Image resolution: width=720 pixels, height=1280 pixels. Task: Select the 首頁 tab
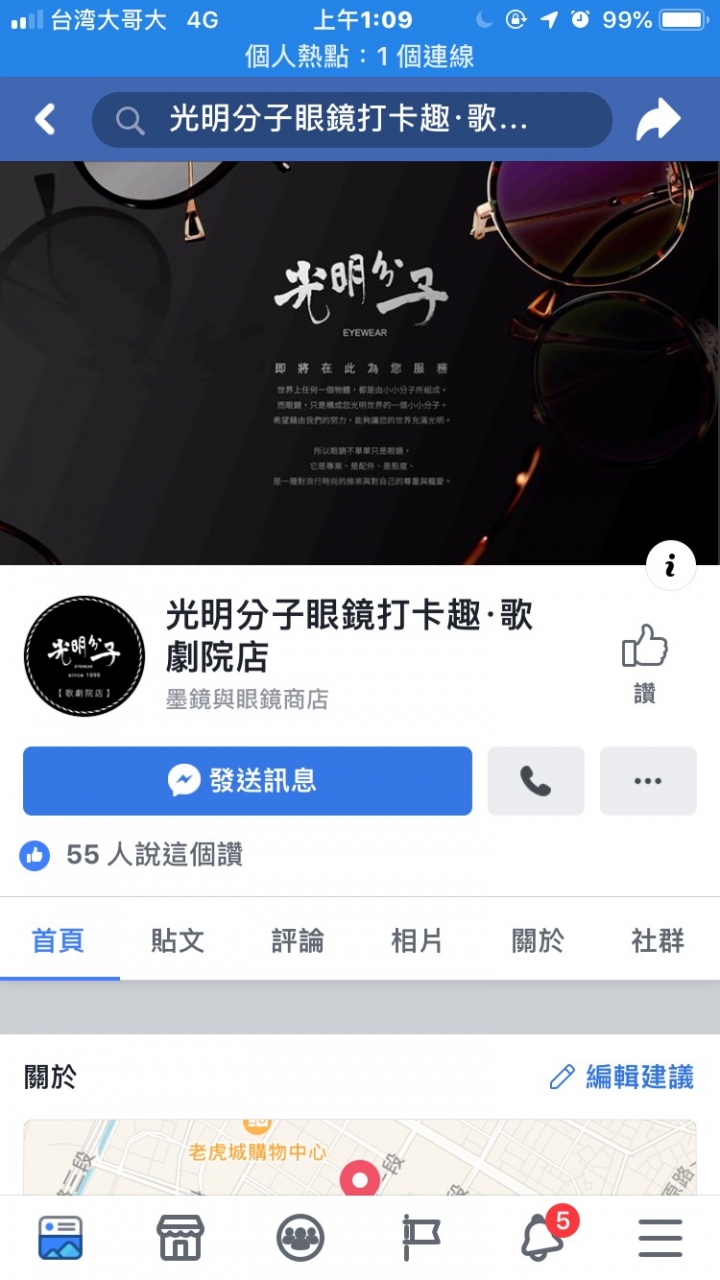tap(58, 940)
